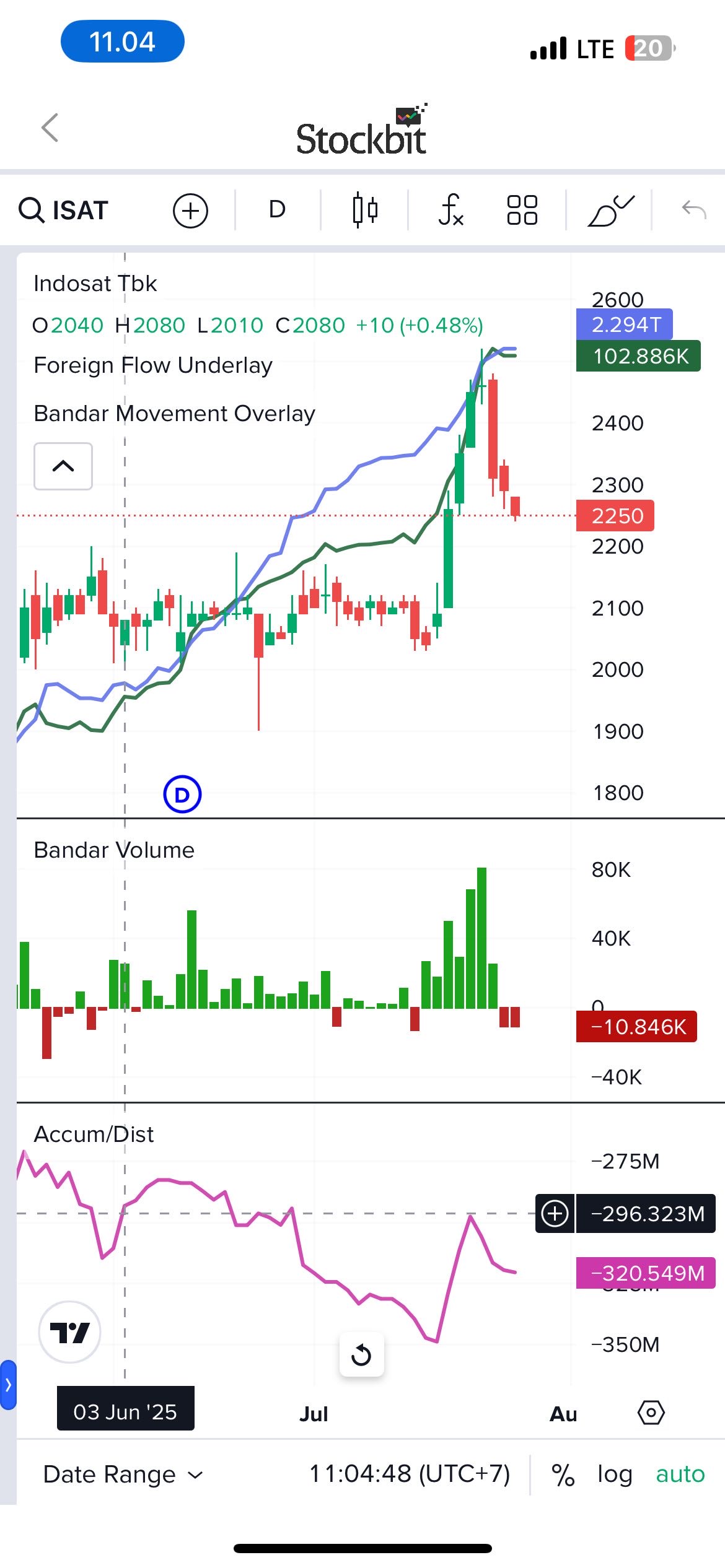Add an alert at -296.323M with the plus
The height and width of the screenshot is (1568, 725).
click(555, 1214)
